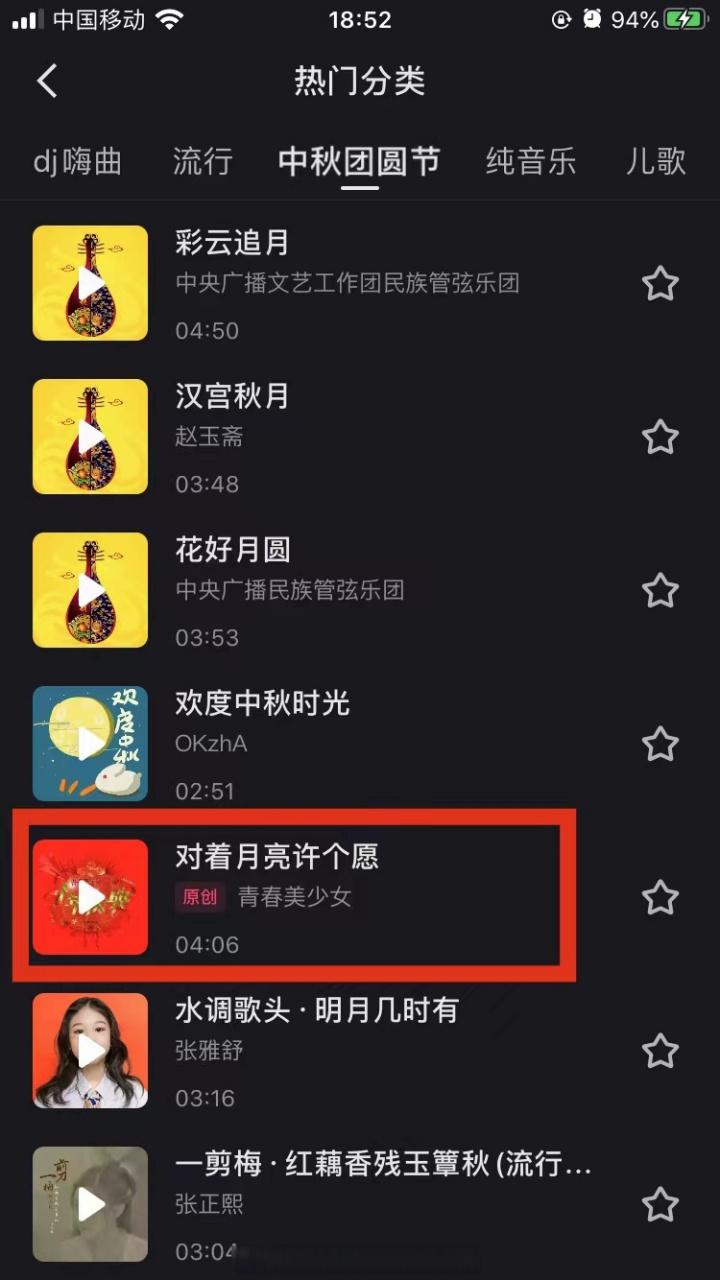Switch to the 流行 tab

tap(202, 161)
